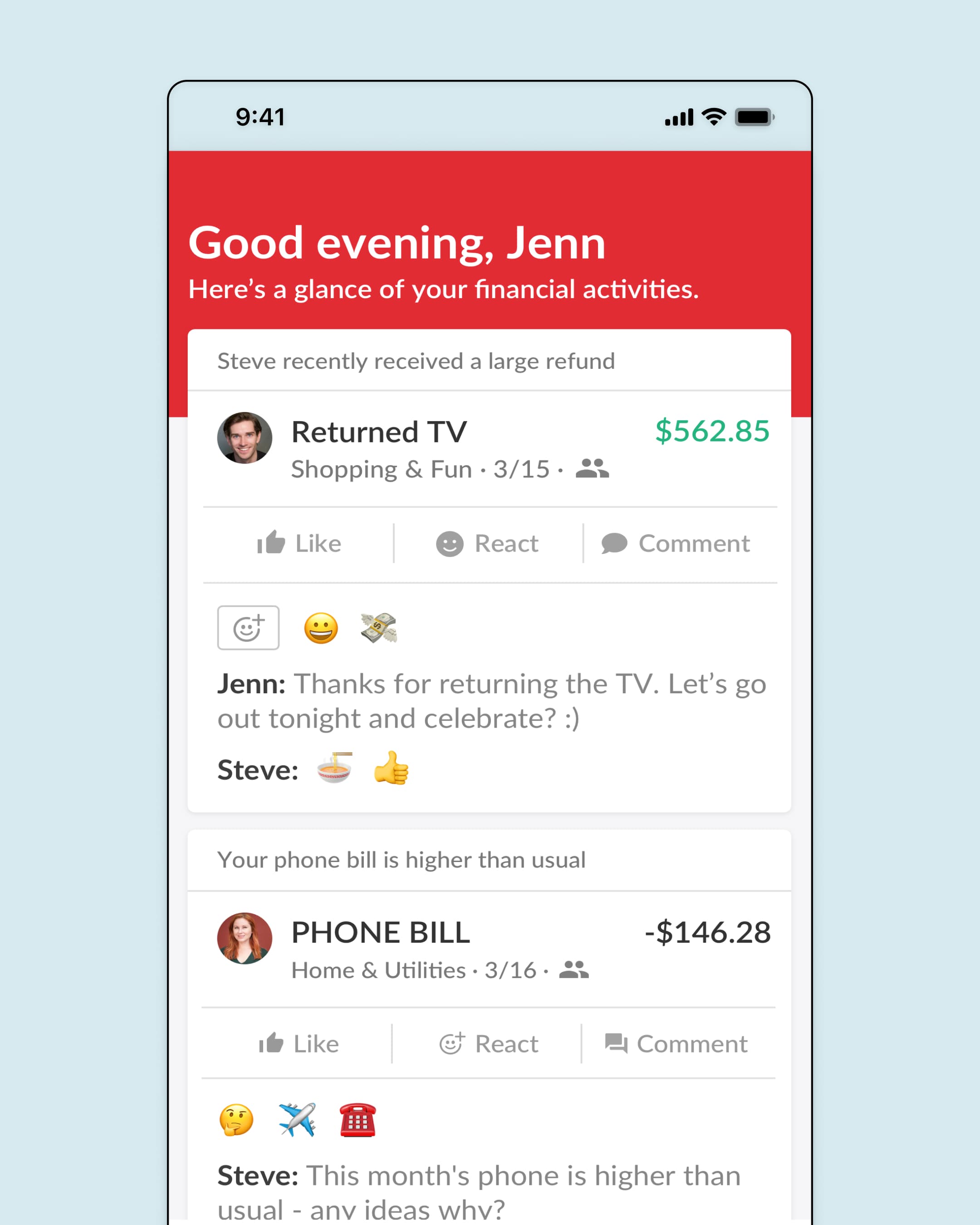Viewport: 980px width, 1225px height.
Task: Like the Returned TV transaction
Action: pos(299,543)
